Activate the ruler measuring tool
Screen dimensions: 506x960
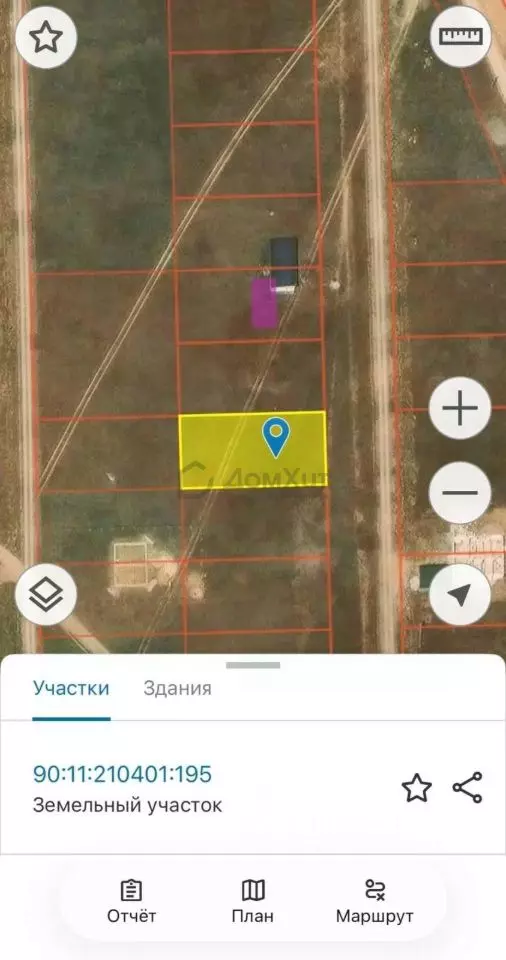click(461, 37)
